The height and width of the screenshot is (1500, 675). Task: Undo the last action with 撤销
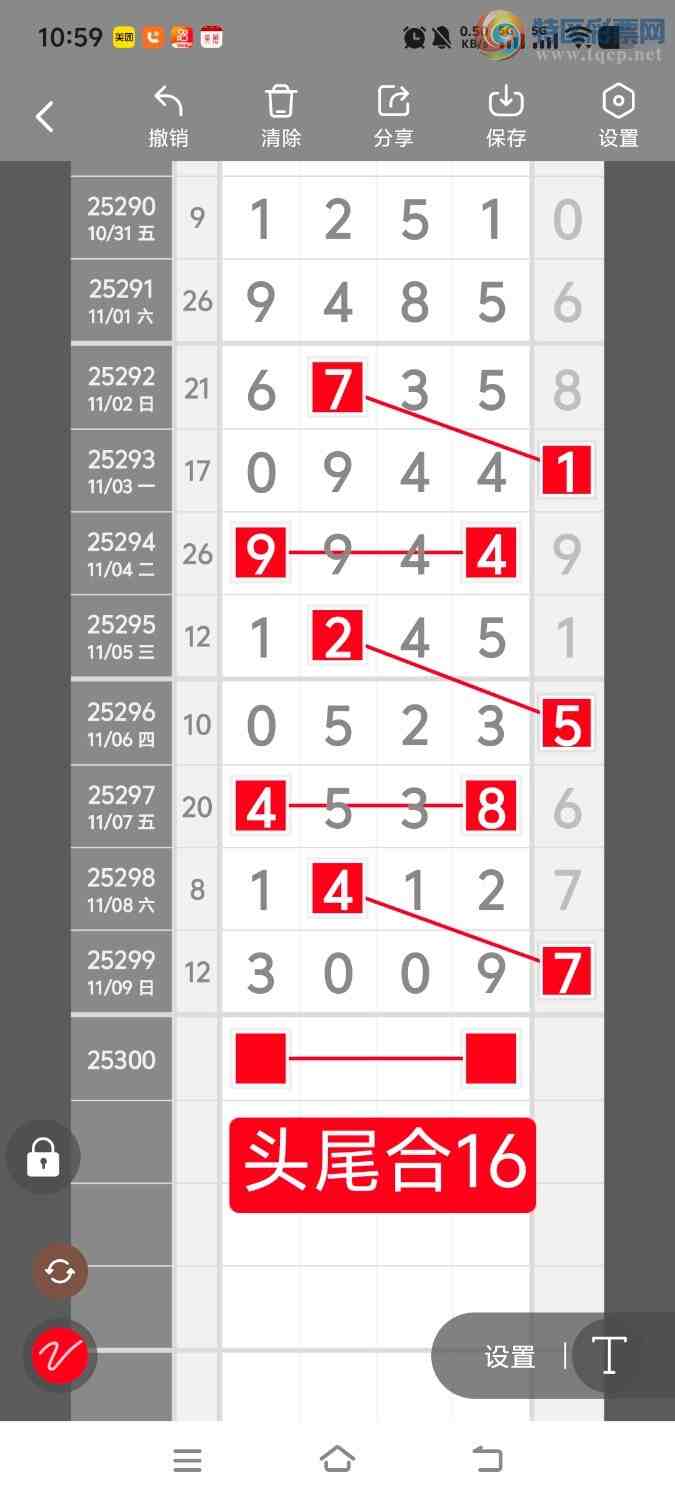tap(168, 117)
